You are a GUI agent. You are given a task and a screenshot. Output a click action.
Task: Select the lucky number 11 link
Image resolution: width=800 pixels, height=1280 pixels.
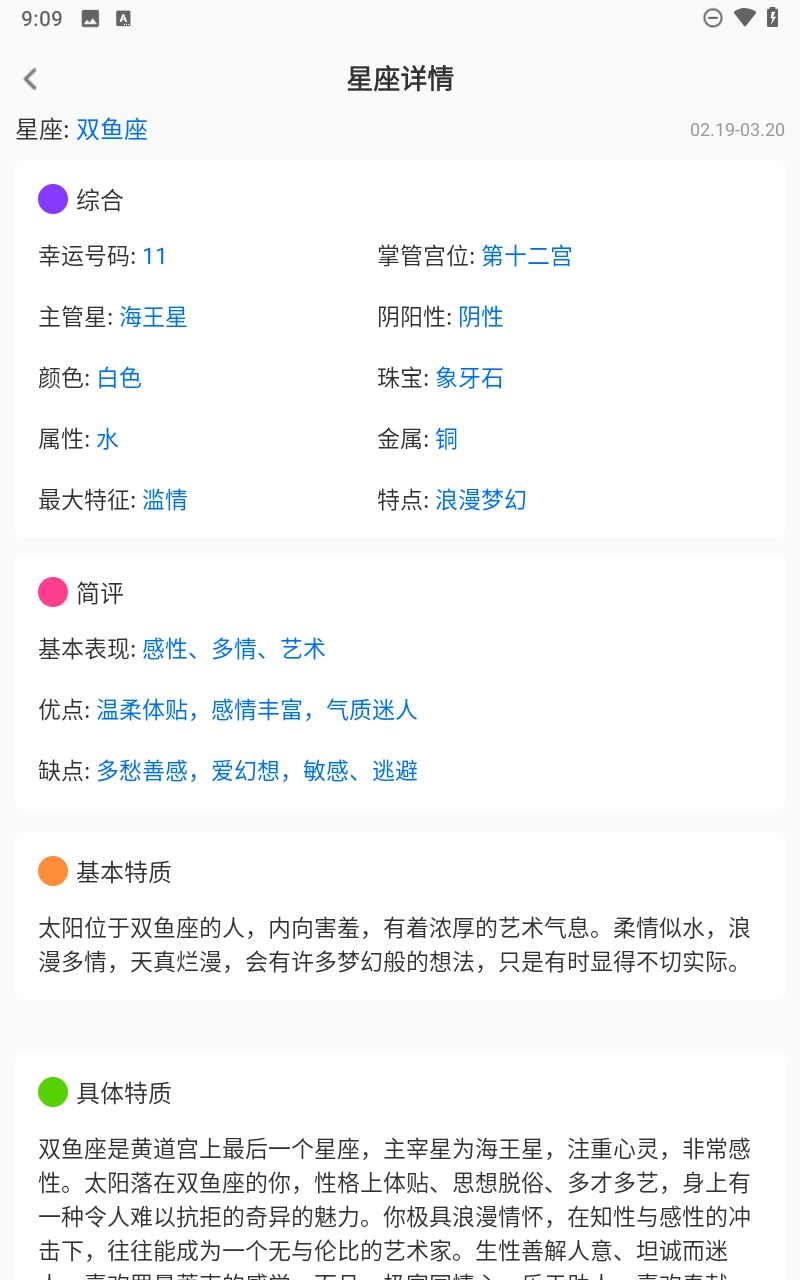coord(154,256)
